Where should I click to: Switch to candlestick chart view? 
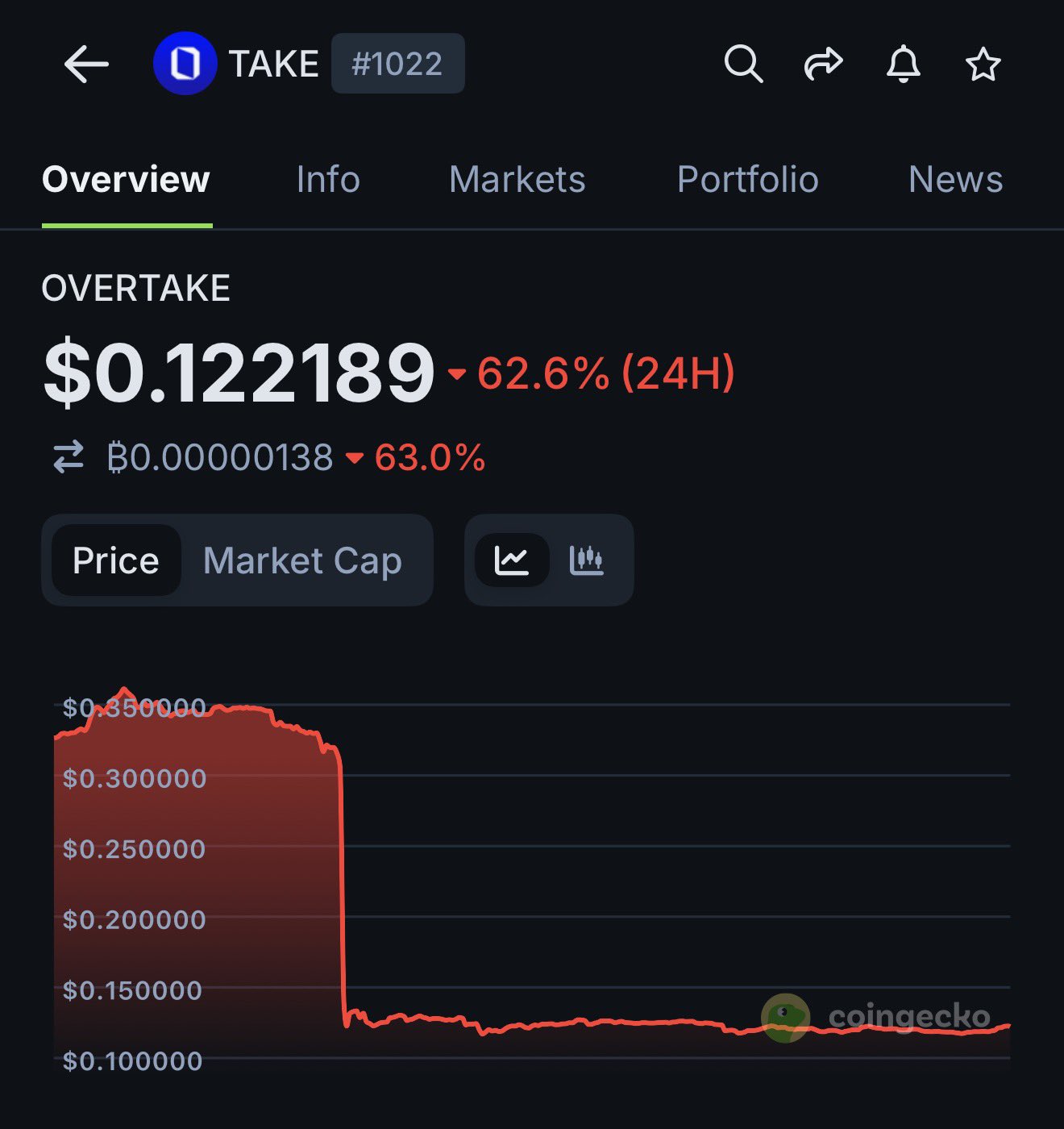(x=586, y=560)
